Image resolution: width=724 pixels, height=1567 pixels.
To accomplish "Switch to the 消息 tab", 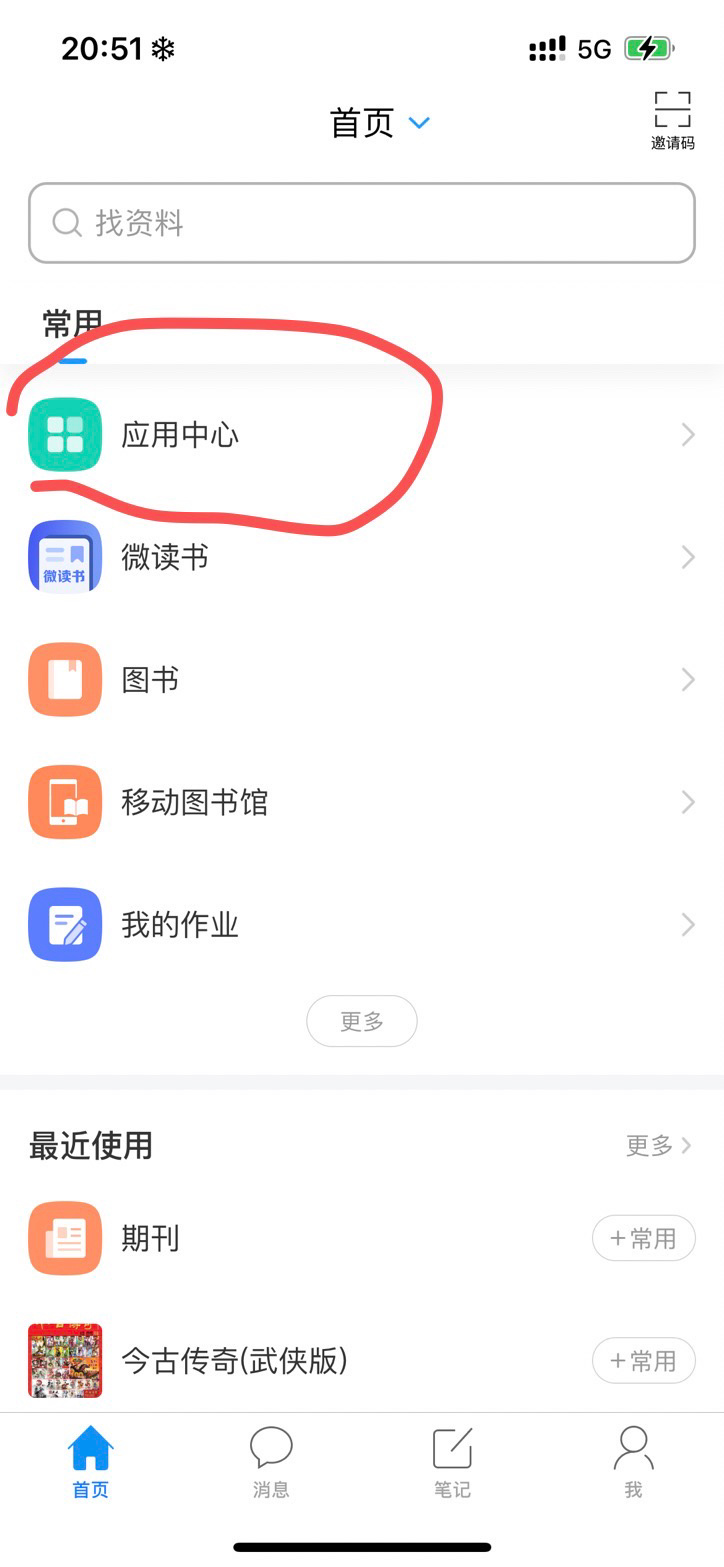I will pyautogui.click(x=270, y=1462).
